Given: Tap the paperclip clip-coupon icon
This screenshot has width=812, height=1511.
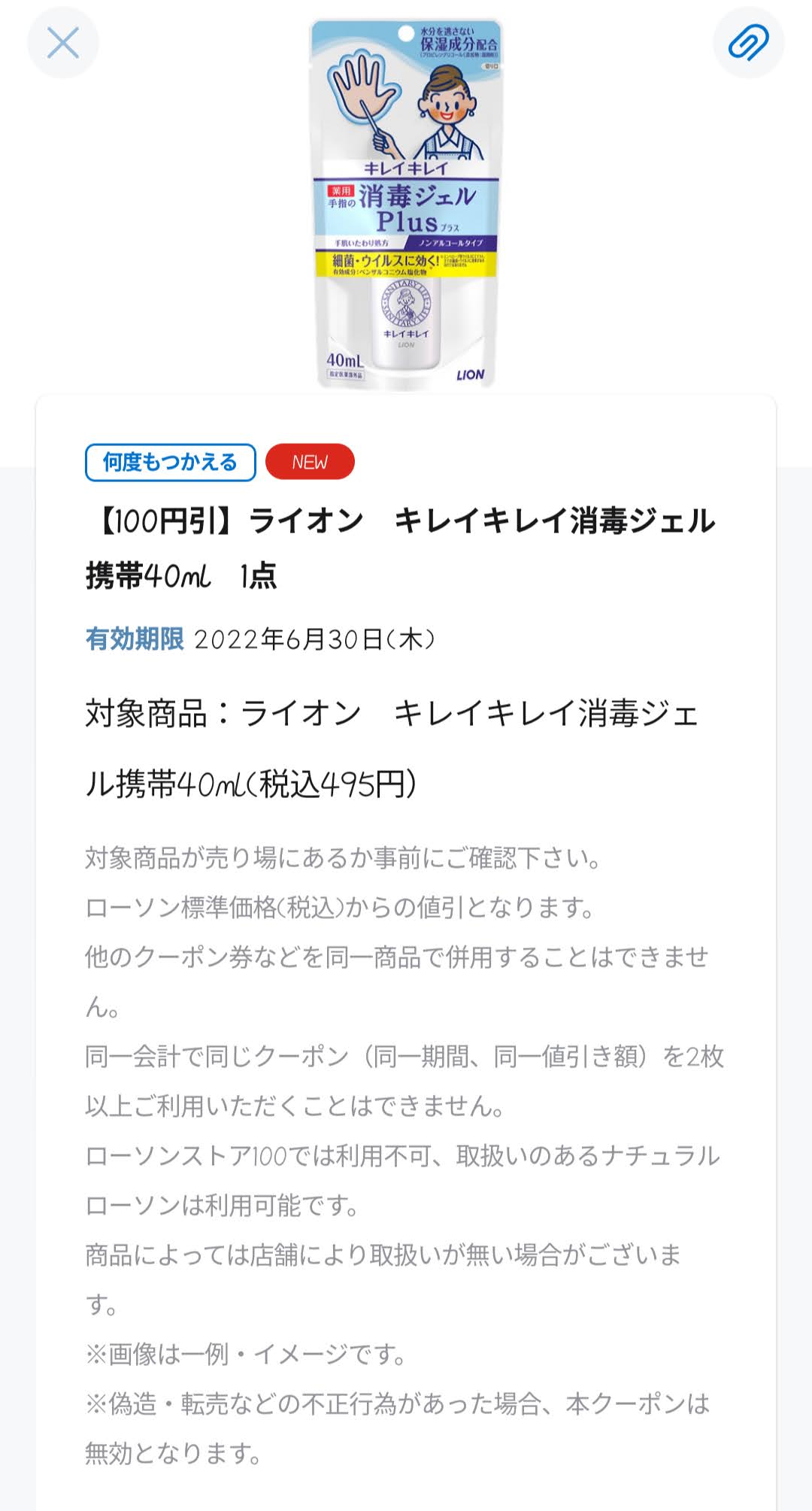Looking at the screenshot, I should click(748, 43).
